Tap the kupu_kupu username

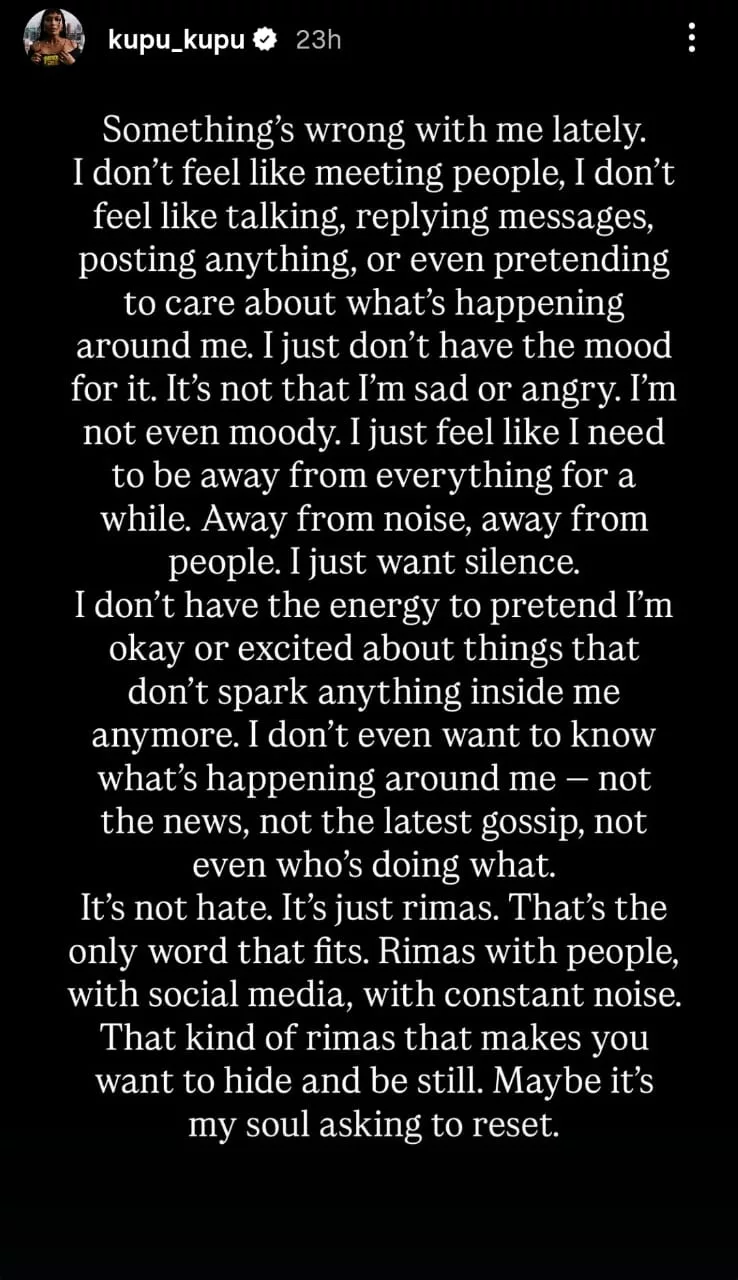[176, 40]
